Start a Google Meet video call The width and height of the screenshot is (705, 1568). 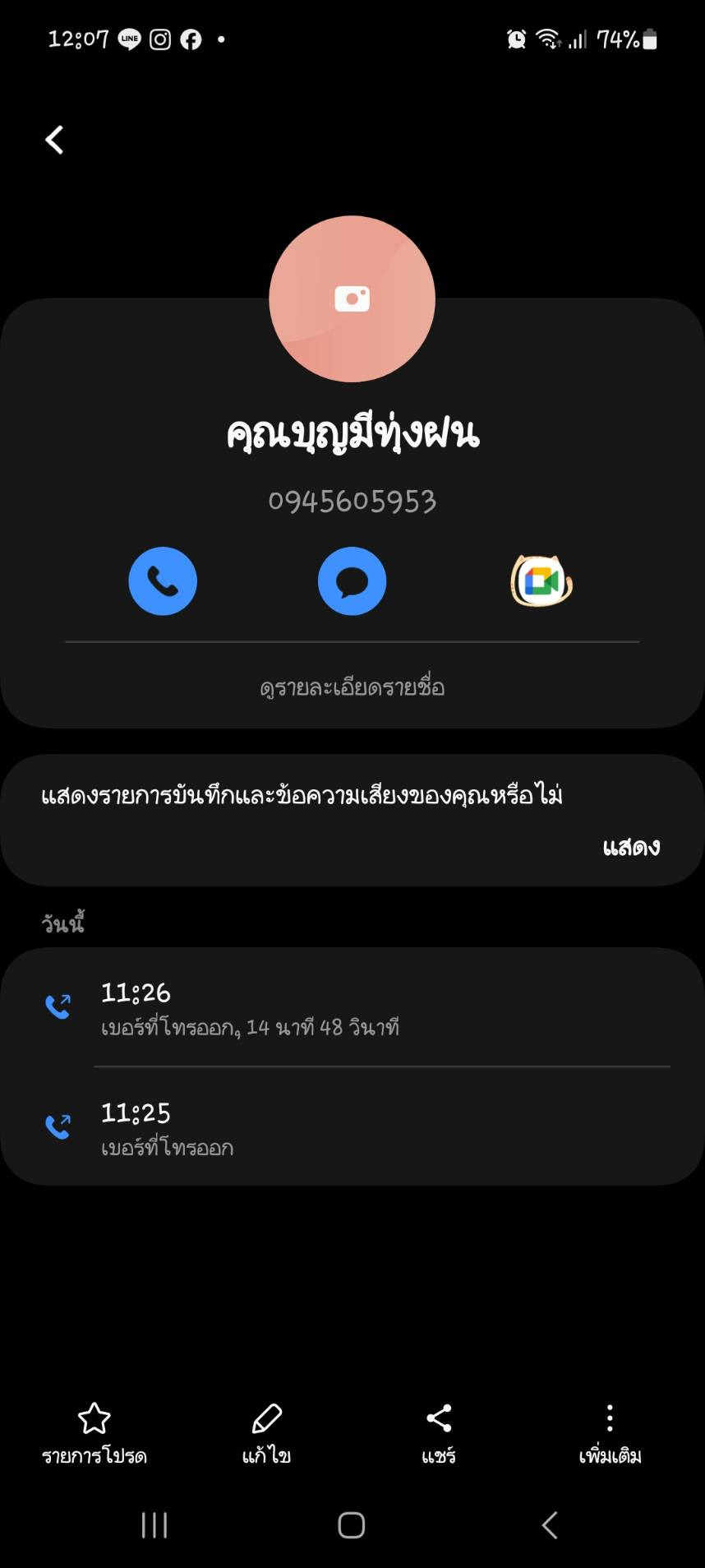coord(541,581)
